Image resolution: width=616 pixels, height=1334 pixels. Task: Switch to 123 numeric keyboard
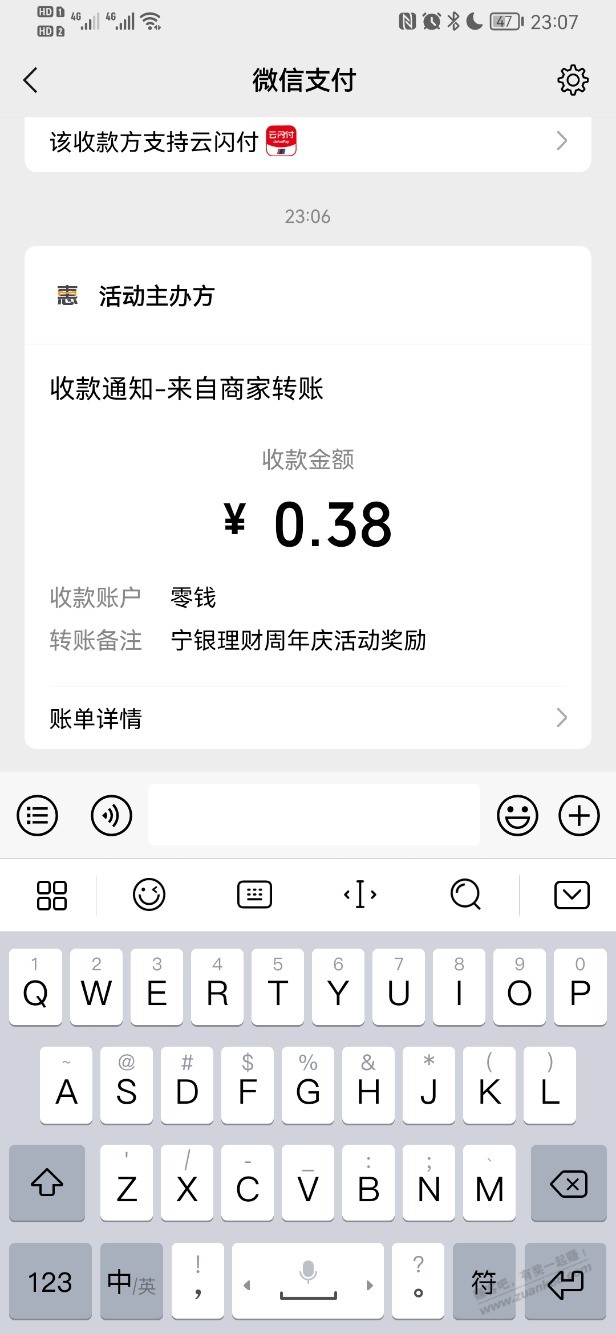pos(50,1281)
